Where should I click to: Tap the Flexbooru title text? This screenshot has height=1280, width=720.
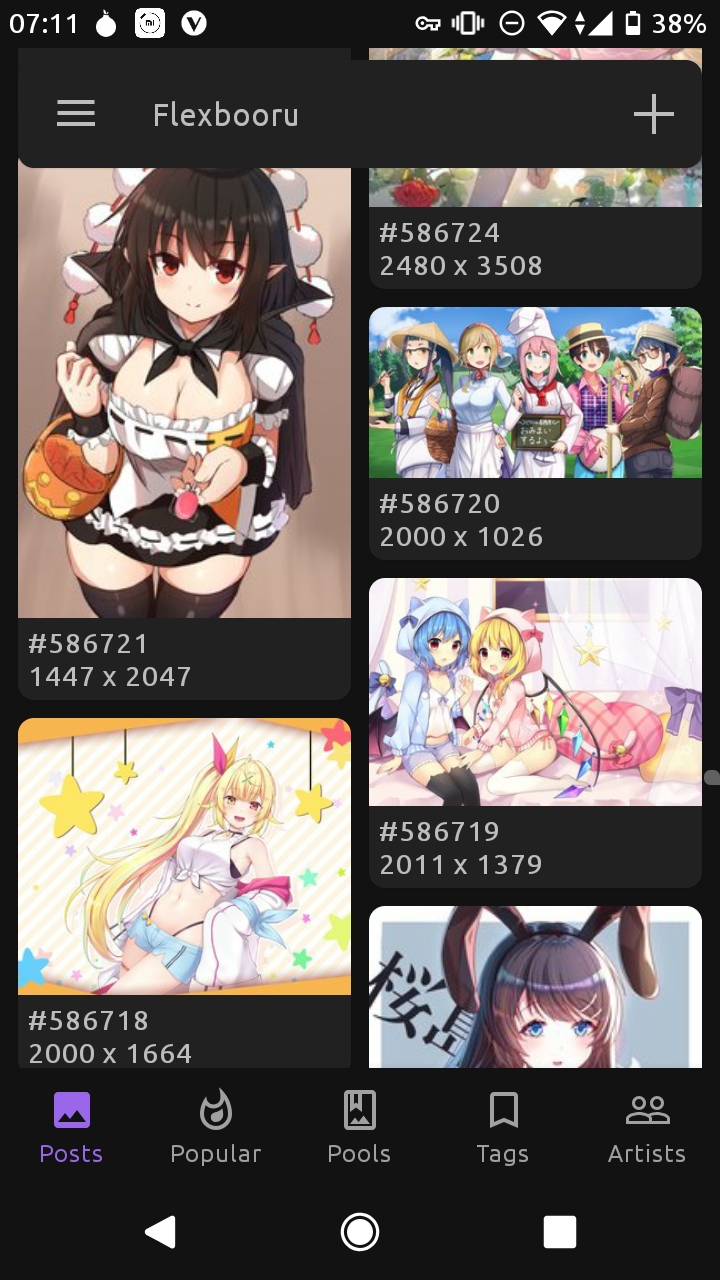point(224,114)
